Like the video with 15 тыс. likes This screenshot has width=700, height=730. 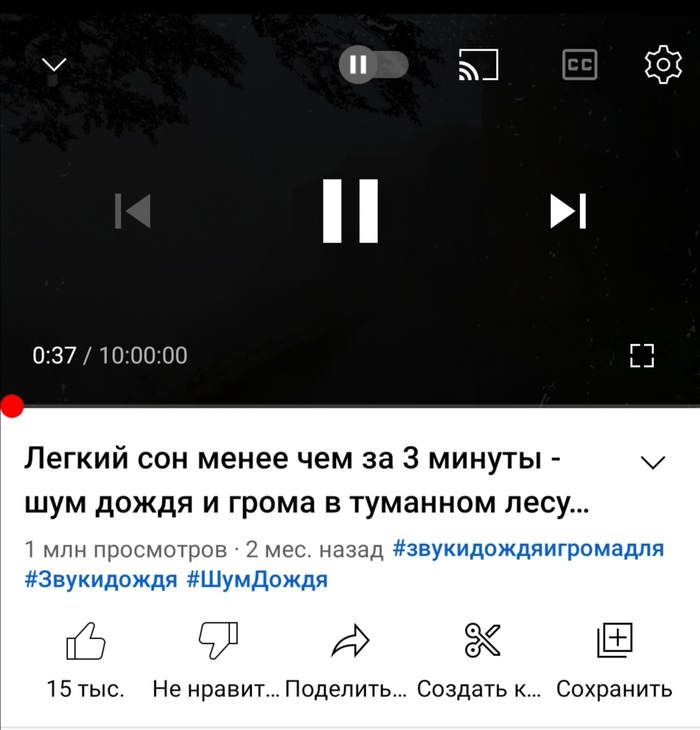point(86,657)
